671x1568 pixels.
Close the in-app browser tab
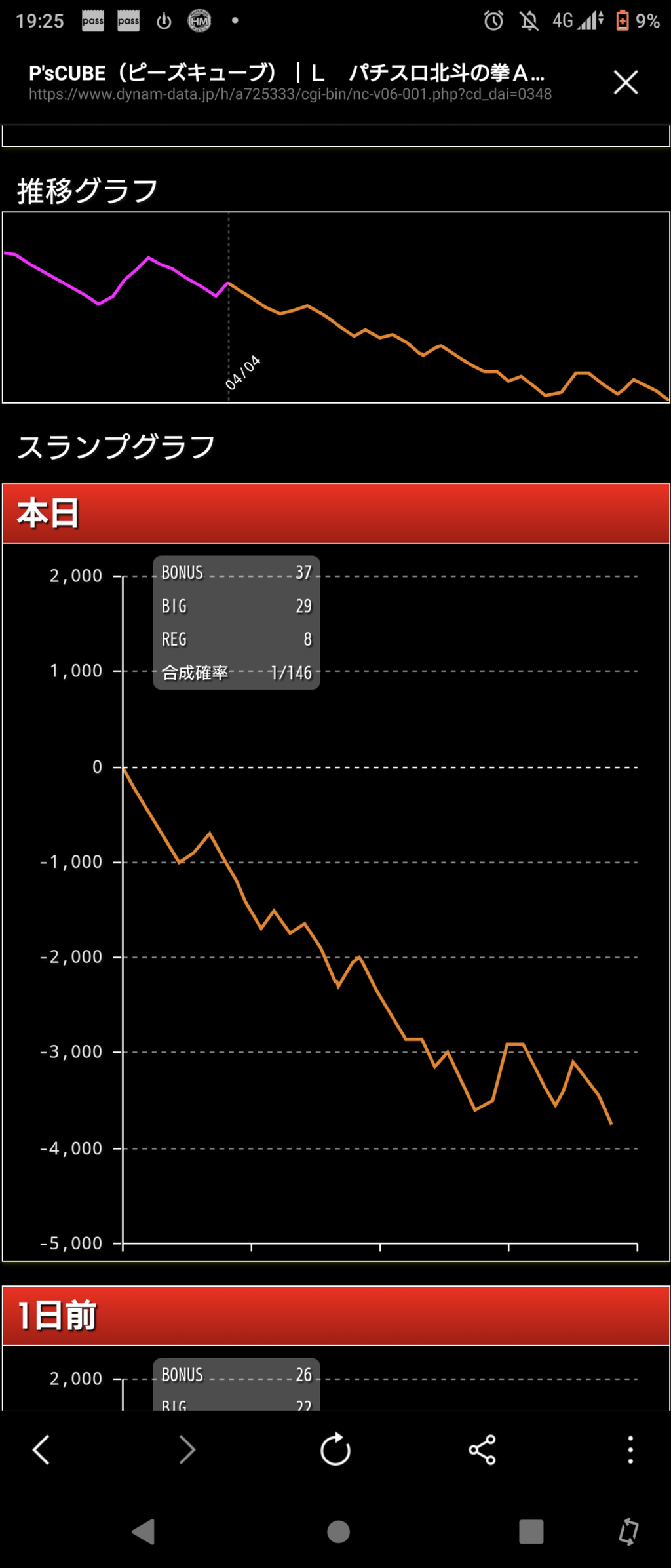(x=626, y=83)
